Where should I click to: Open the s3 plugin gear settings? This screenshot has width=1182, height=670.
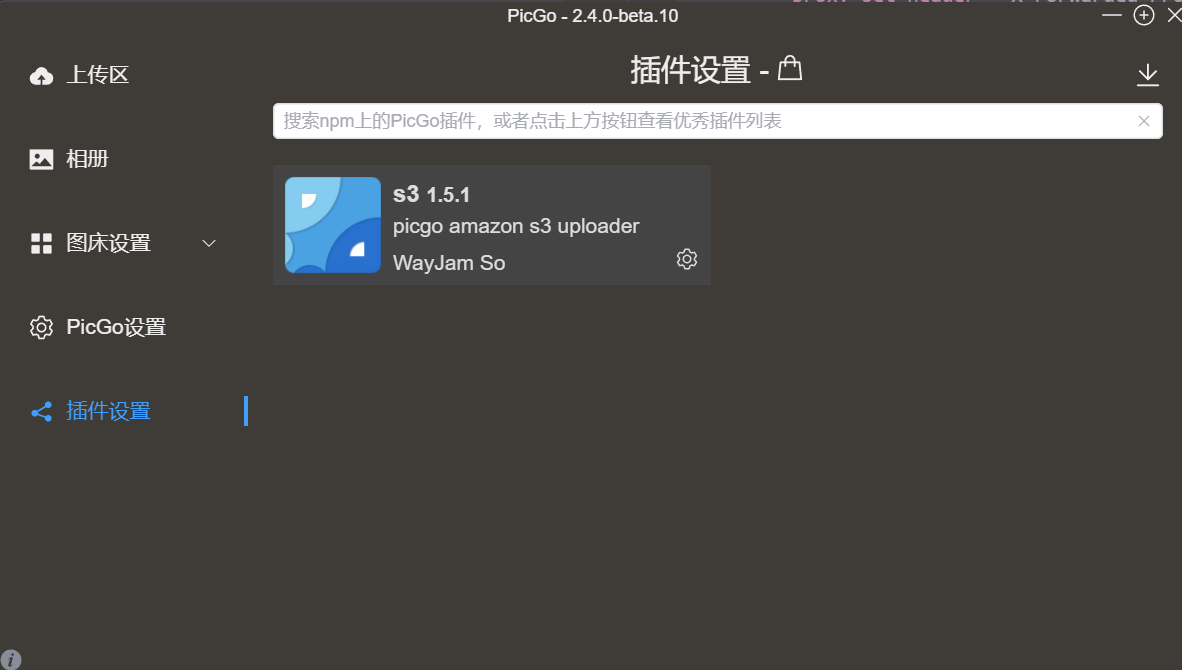click(686, 259)
